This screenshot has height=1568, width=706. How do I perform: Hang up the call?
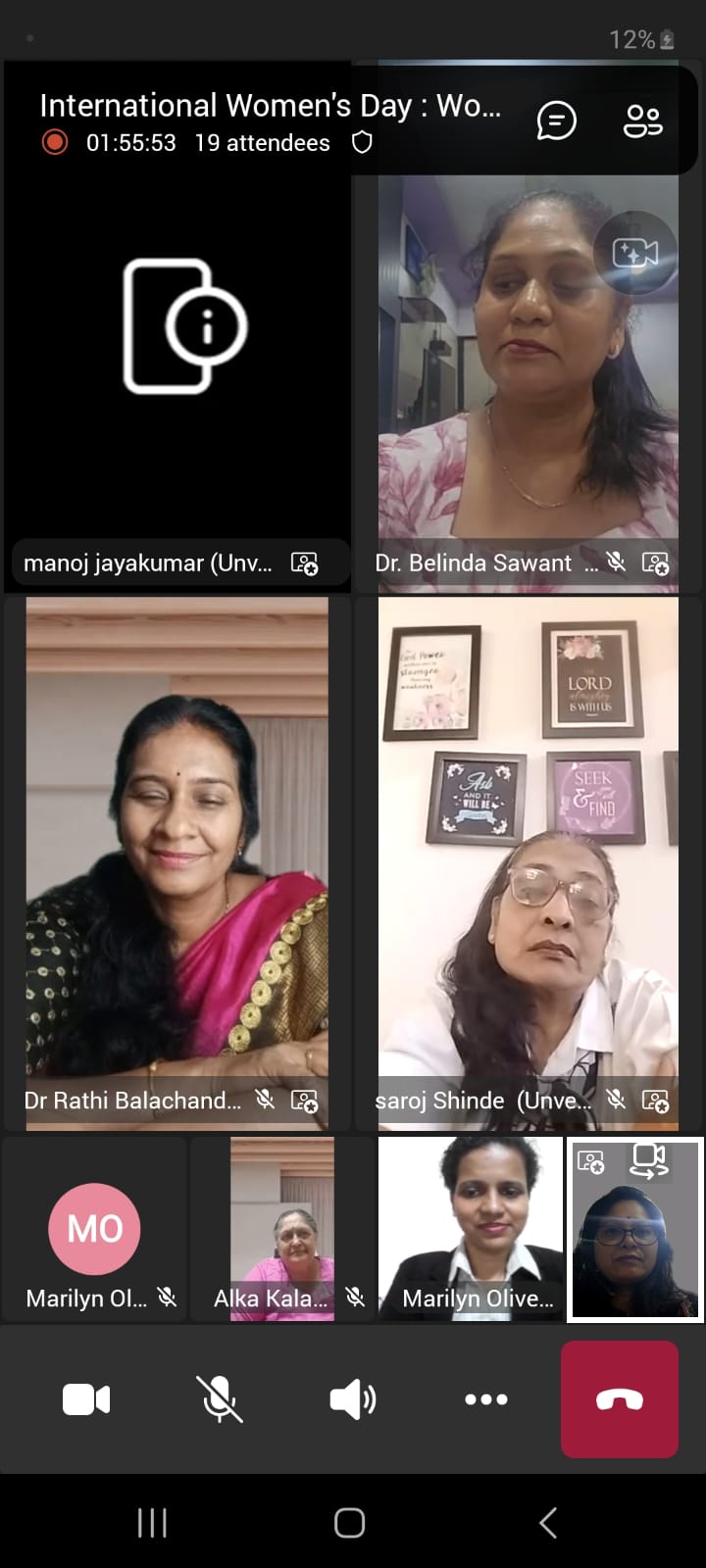pyautogui.click(x=620, y=1399)
